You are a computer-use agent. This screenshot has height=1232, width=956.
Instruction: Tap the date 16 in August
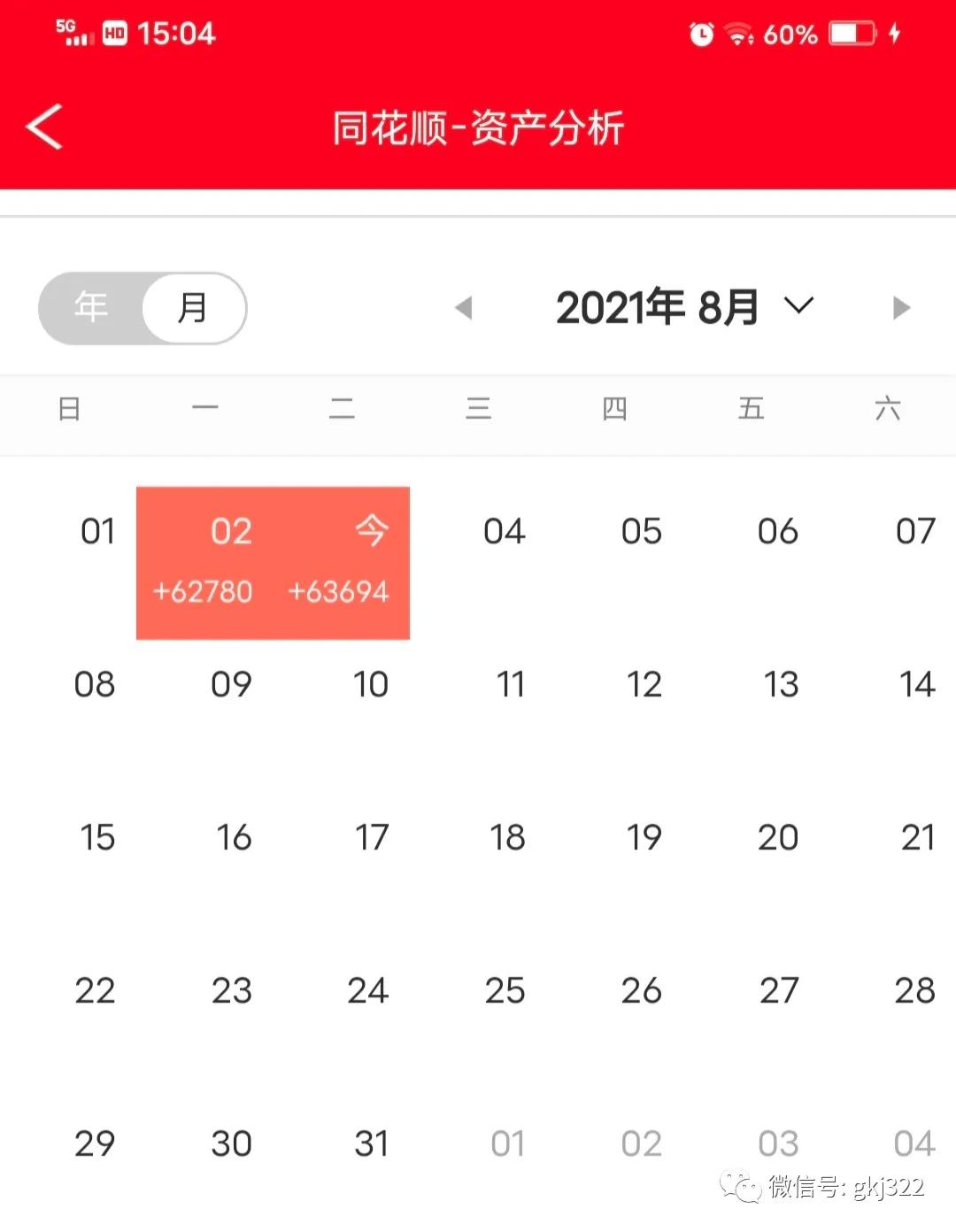(234, 838)
